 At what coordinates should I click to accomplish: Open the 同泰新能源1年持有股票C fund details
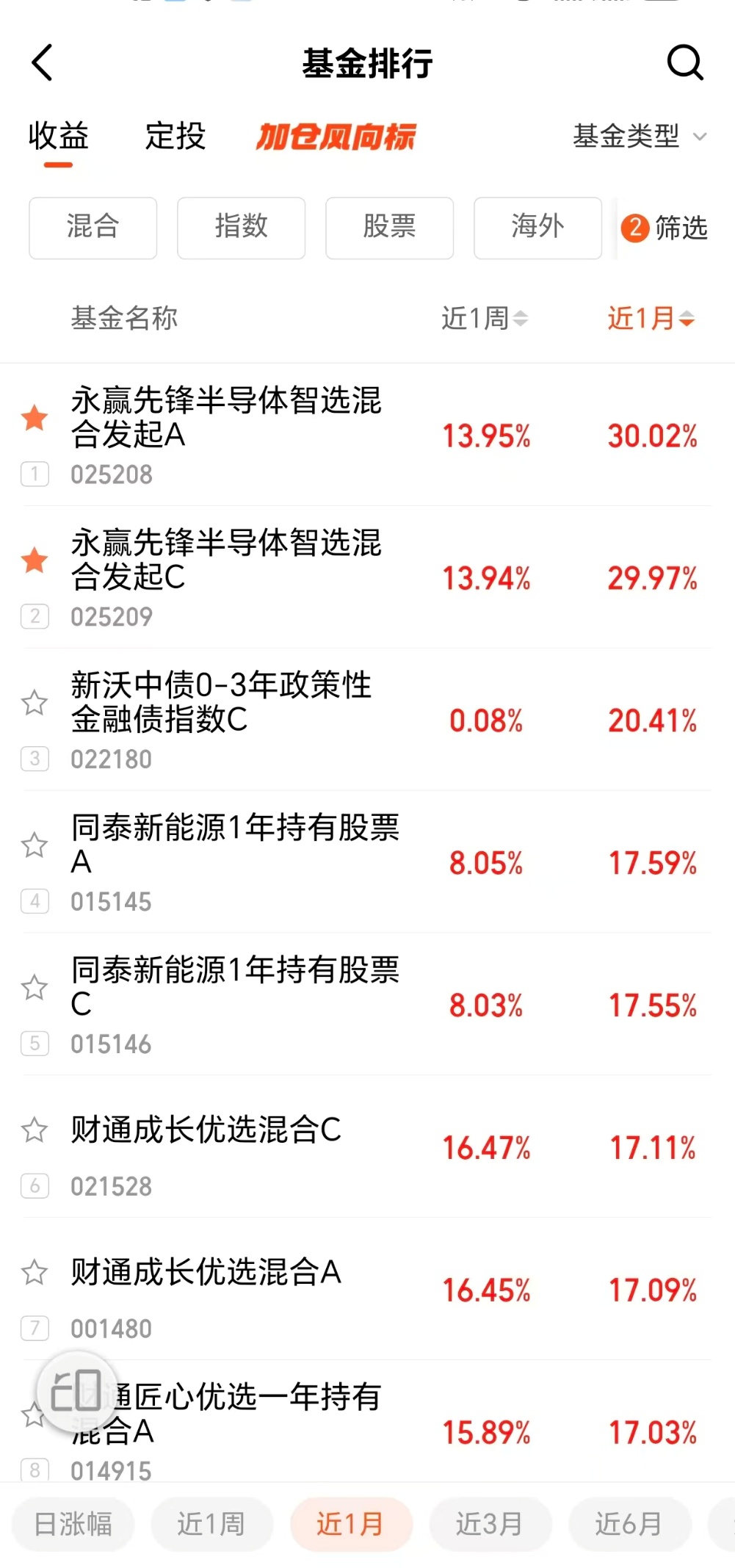pyautogui.click(x=235, y=988)
